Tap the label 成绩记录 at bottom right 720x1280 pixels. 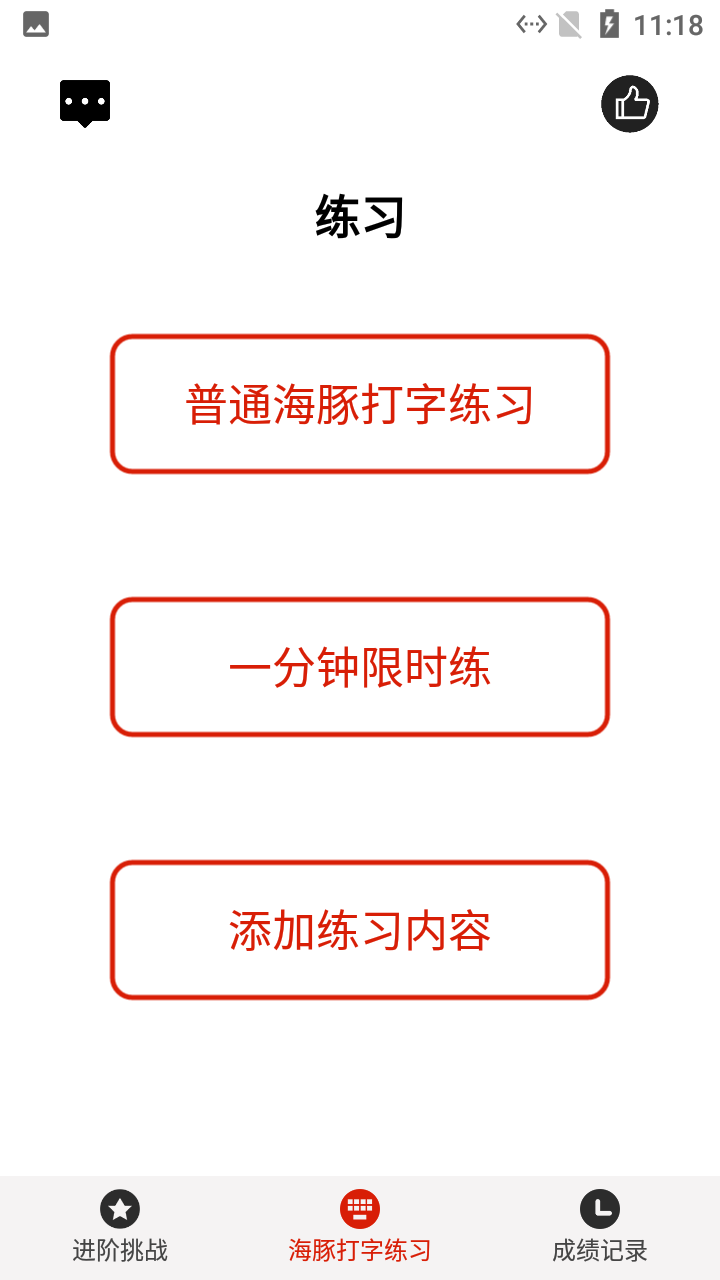tap(601, 1249)
